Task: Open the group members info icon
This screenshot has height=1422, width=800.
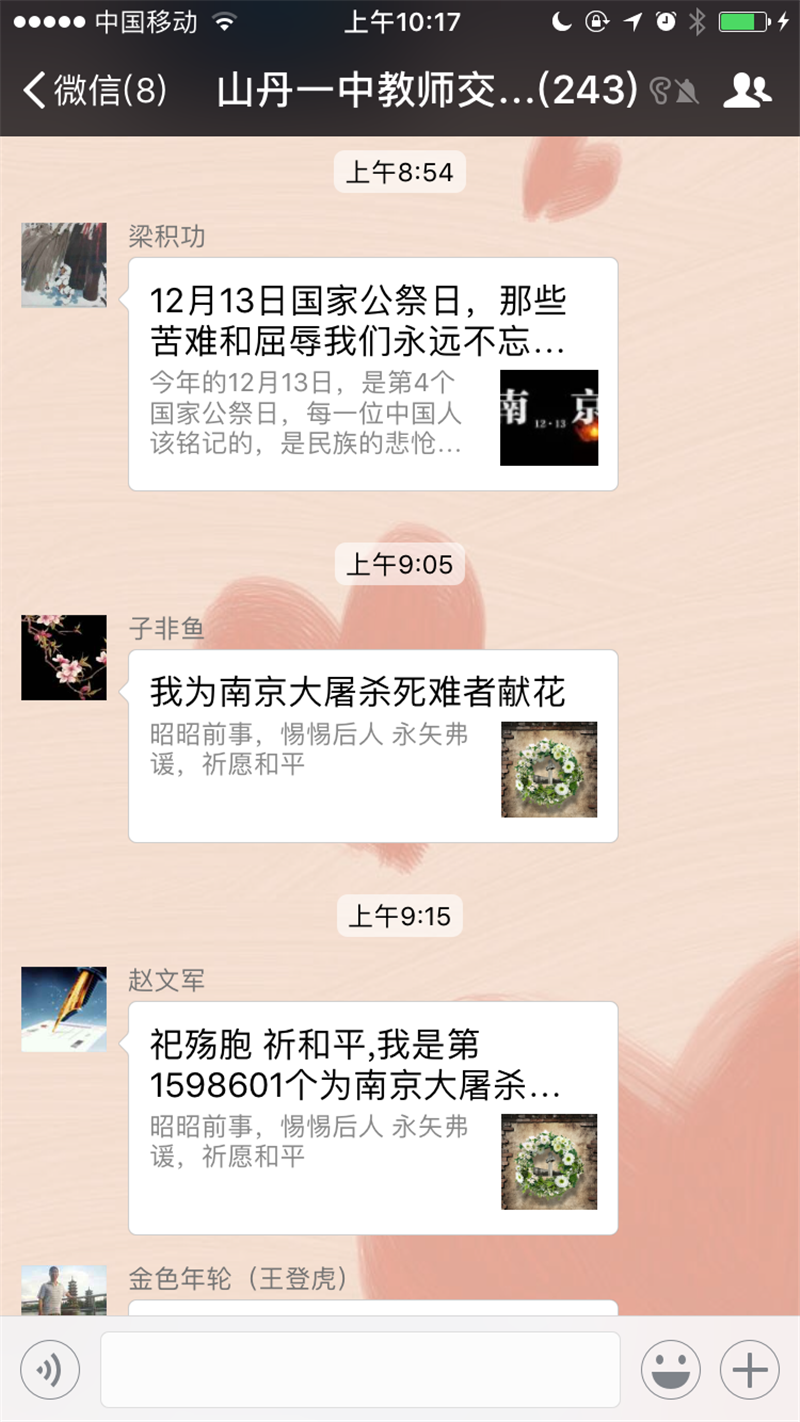Action: click(x=747, y=91)
